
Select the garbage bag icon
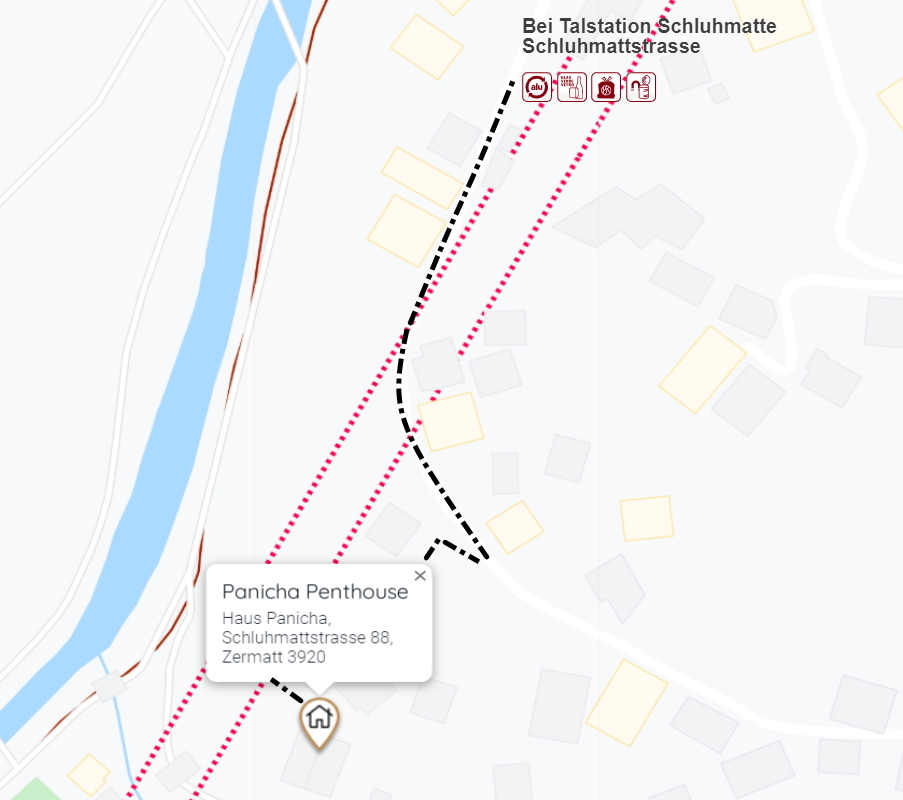click(x=606, y=87)
